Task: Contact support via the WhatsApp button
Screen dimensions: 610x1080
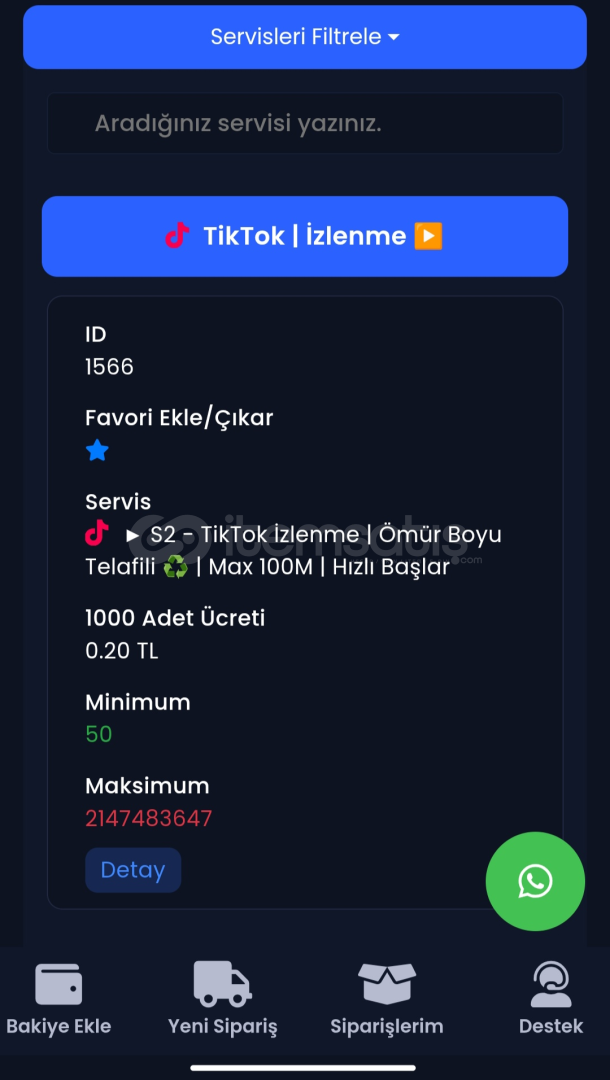Action: 535,881
